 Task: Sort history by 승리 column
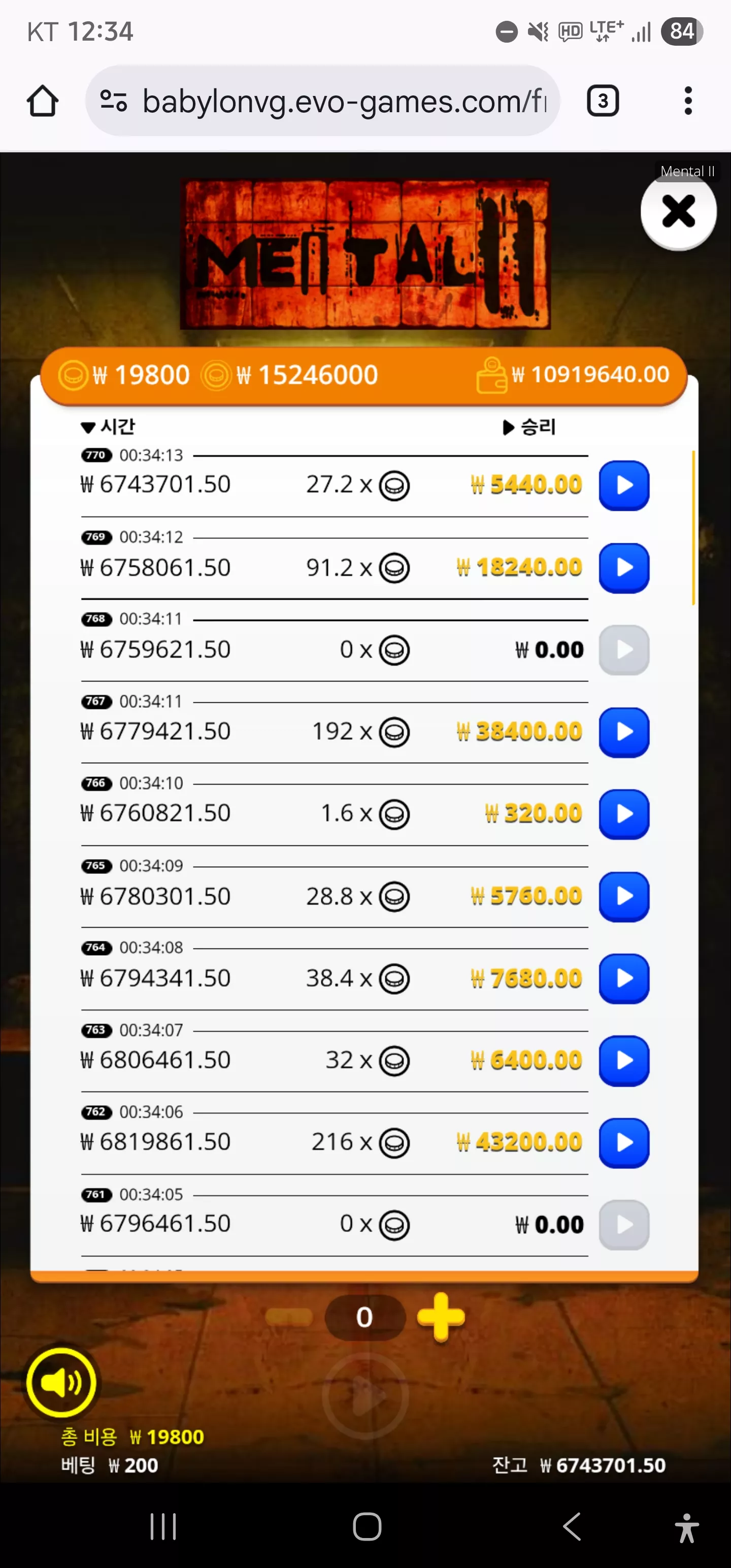point(529,427)
